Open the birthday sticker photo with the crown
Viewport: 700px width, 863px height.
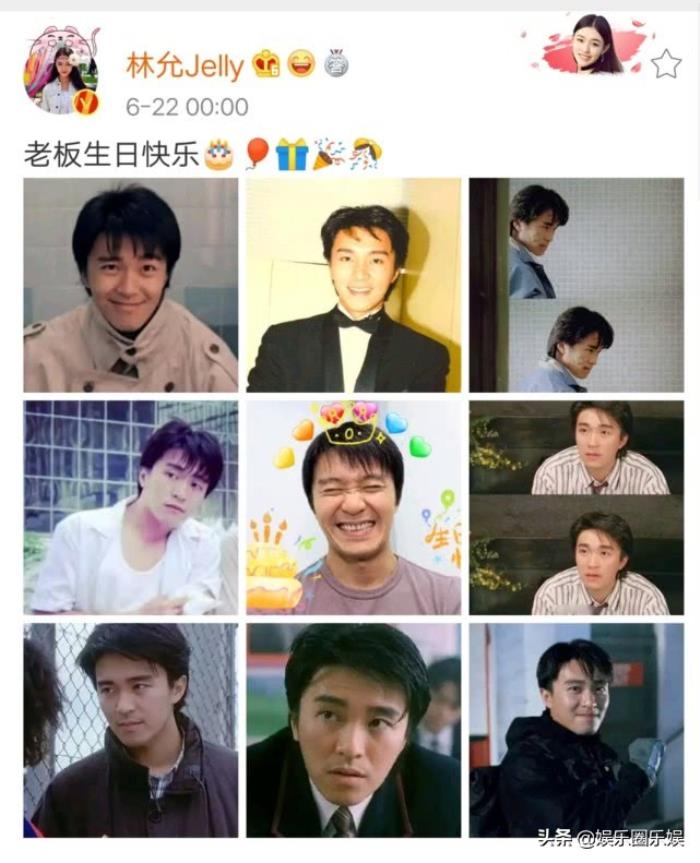point(354,507)
